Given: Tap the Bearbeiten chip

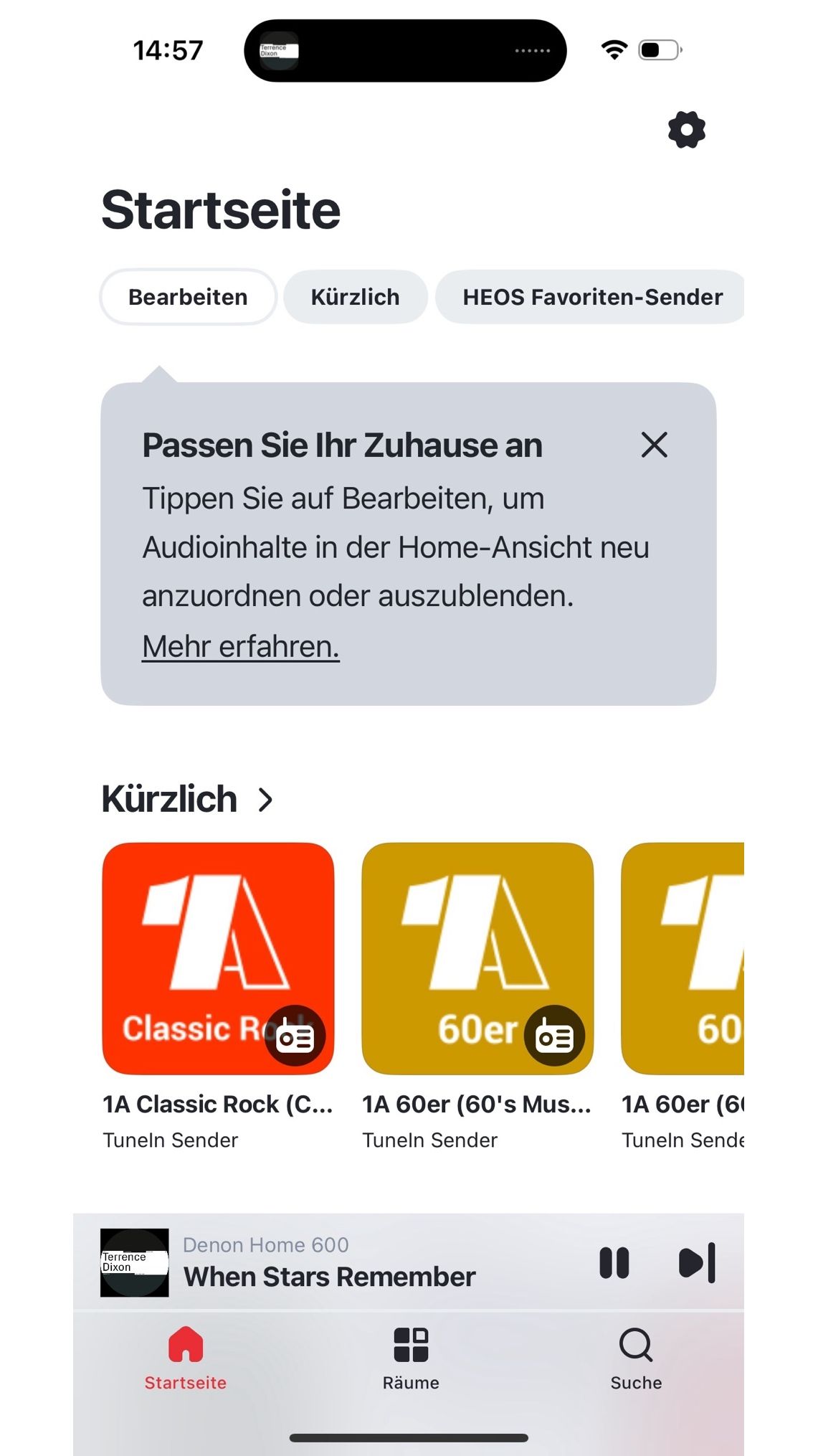Looking at the screenshot, I should [188, 297].
